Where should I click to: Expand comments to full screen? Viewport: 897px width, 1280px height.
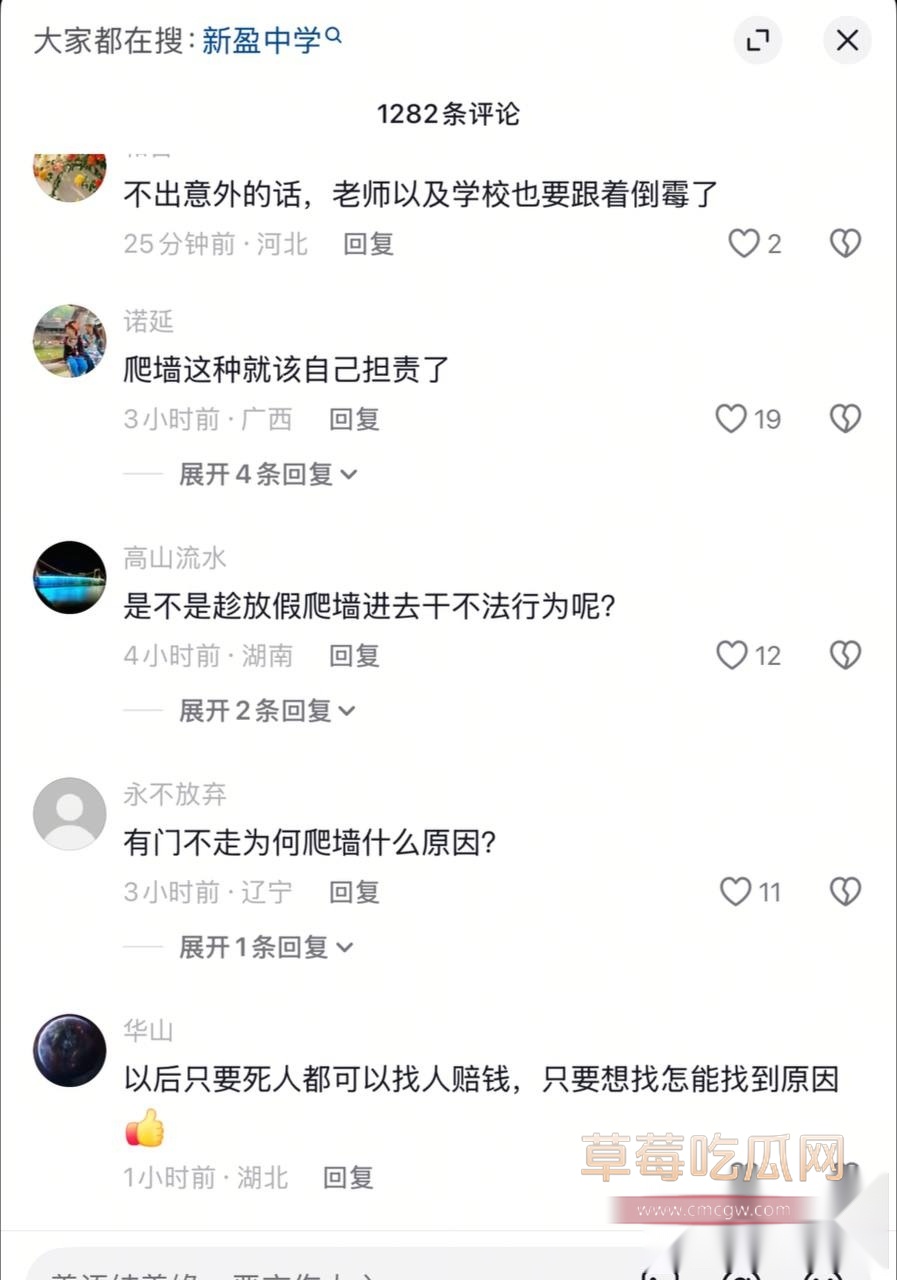pos(758,40)
